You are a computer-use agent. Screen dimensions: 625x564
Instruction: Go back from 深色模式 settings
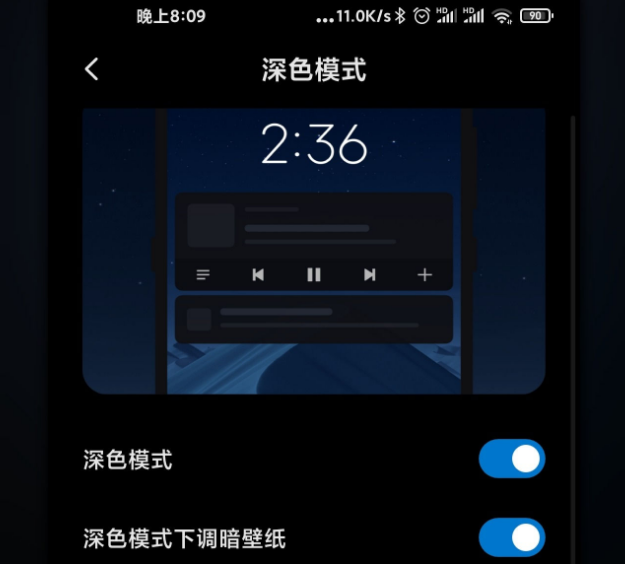(92, 69)
